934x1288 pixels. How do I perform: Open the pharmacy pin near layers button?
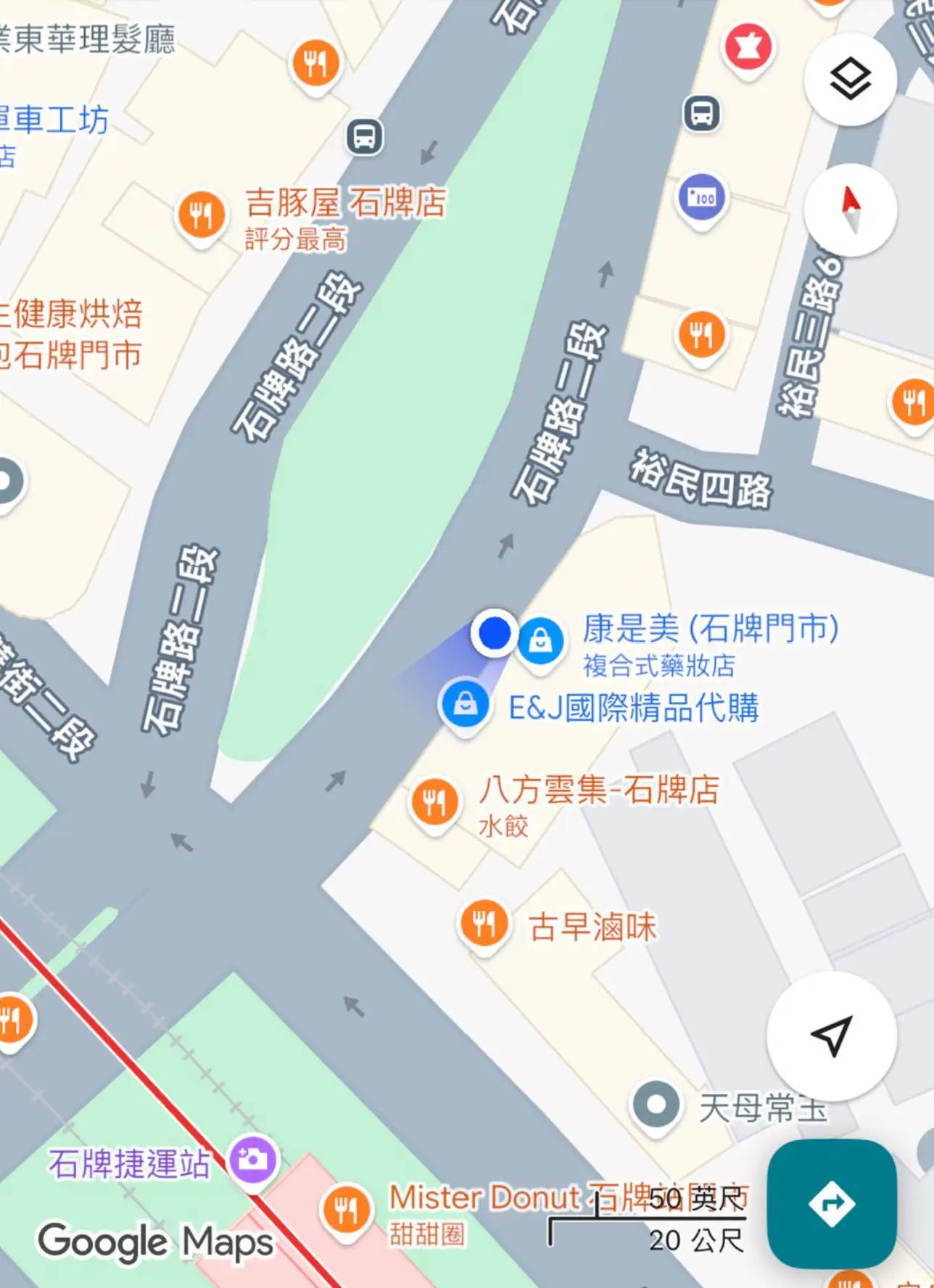click(x=748, y=48)
